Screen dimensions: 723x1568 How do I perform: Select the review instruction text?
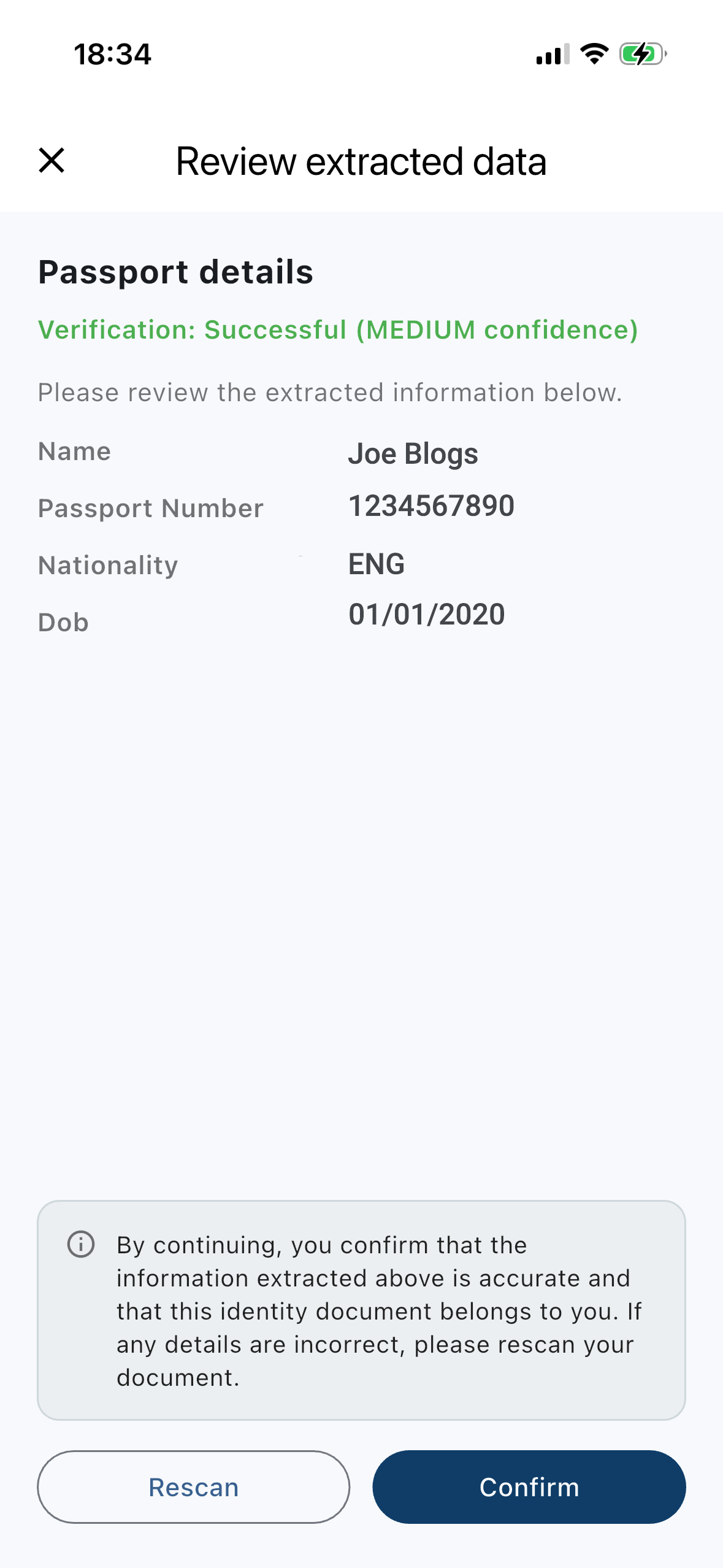tap(330, 392)
